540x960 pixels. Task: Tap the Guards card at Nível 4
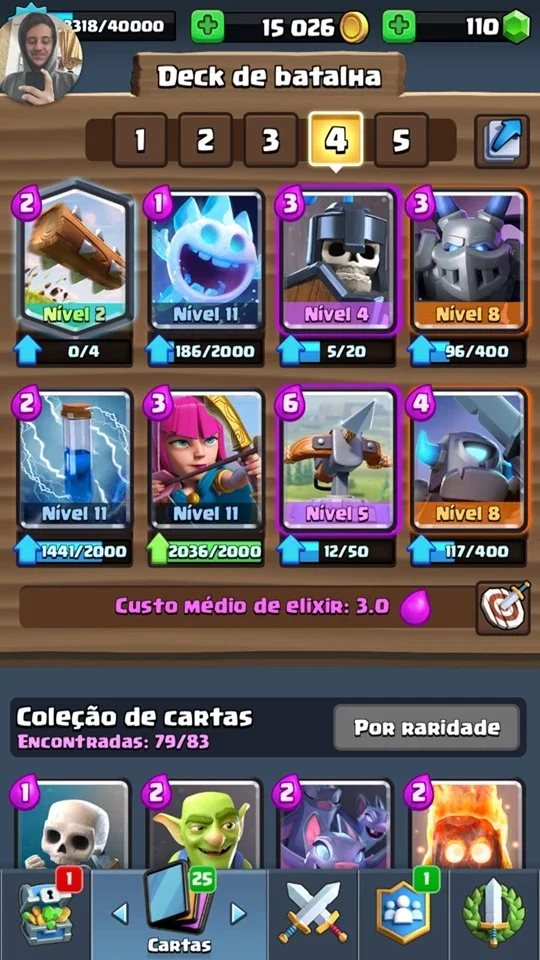[337, 261]
